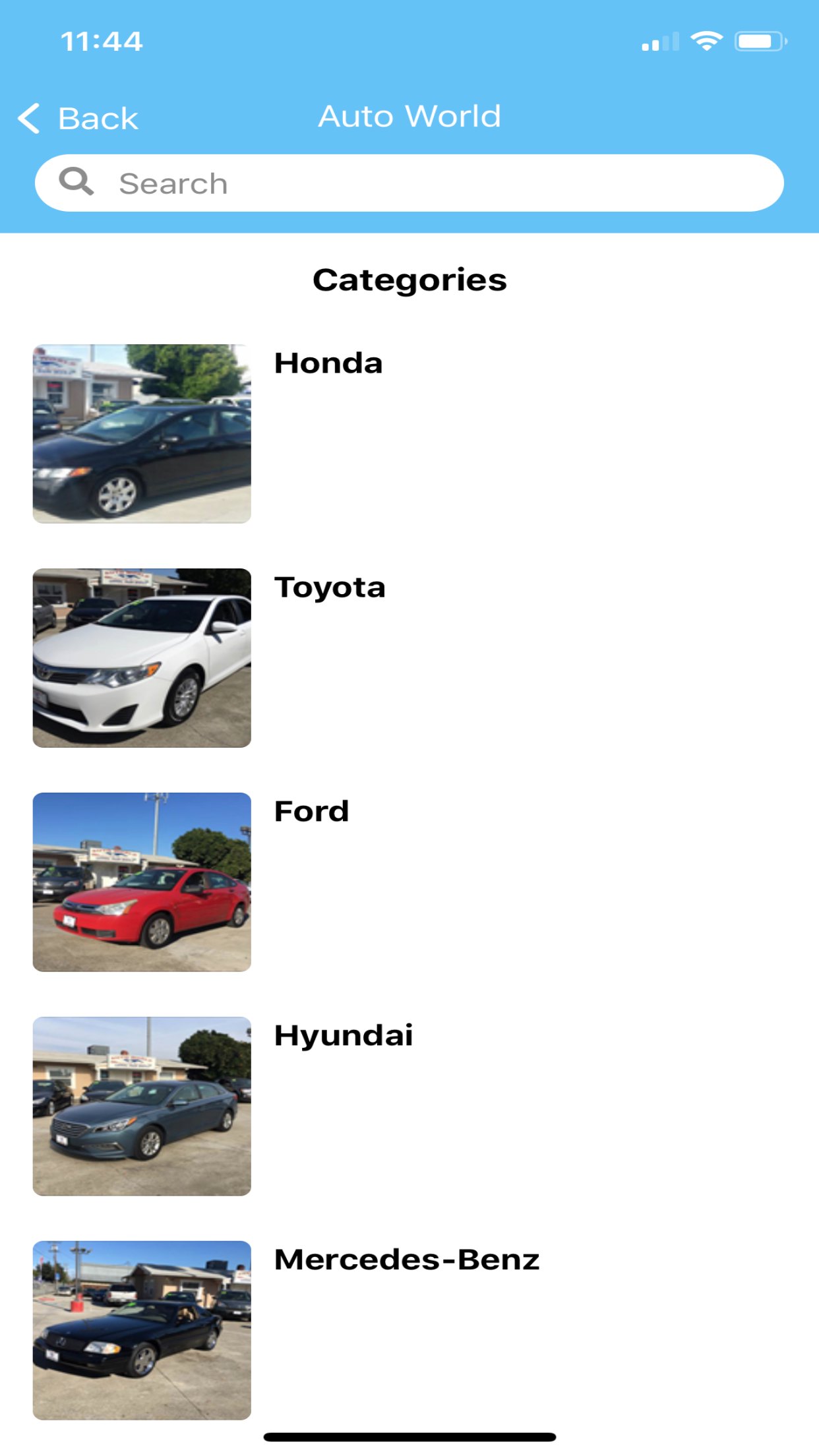Tap the clock showing 11:44
This screenshot has height=1456, width=819.
102,41
